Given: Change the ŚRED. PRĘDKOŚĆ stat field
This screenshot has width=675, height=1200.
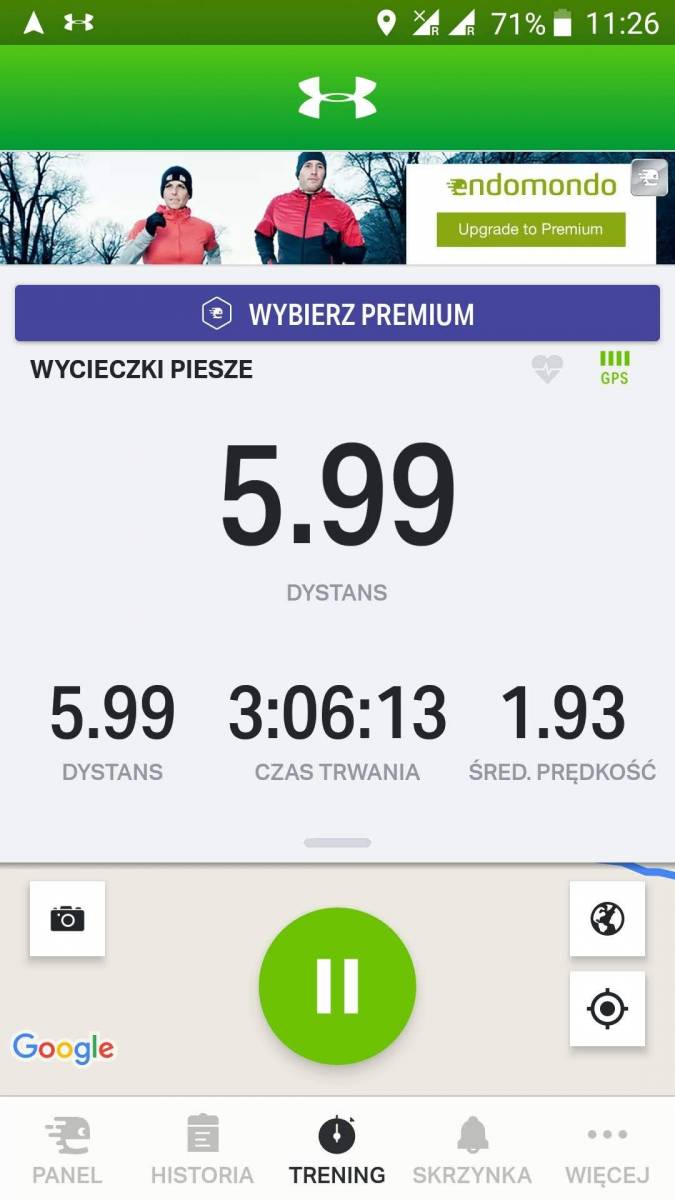Looking at the screenshot, I should (562, 730).
